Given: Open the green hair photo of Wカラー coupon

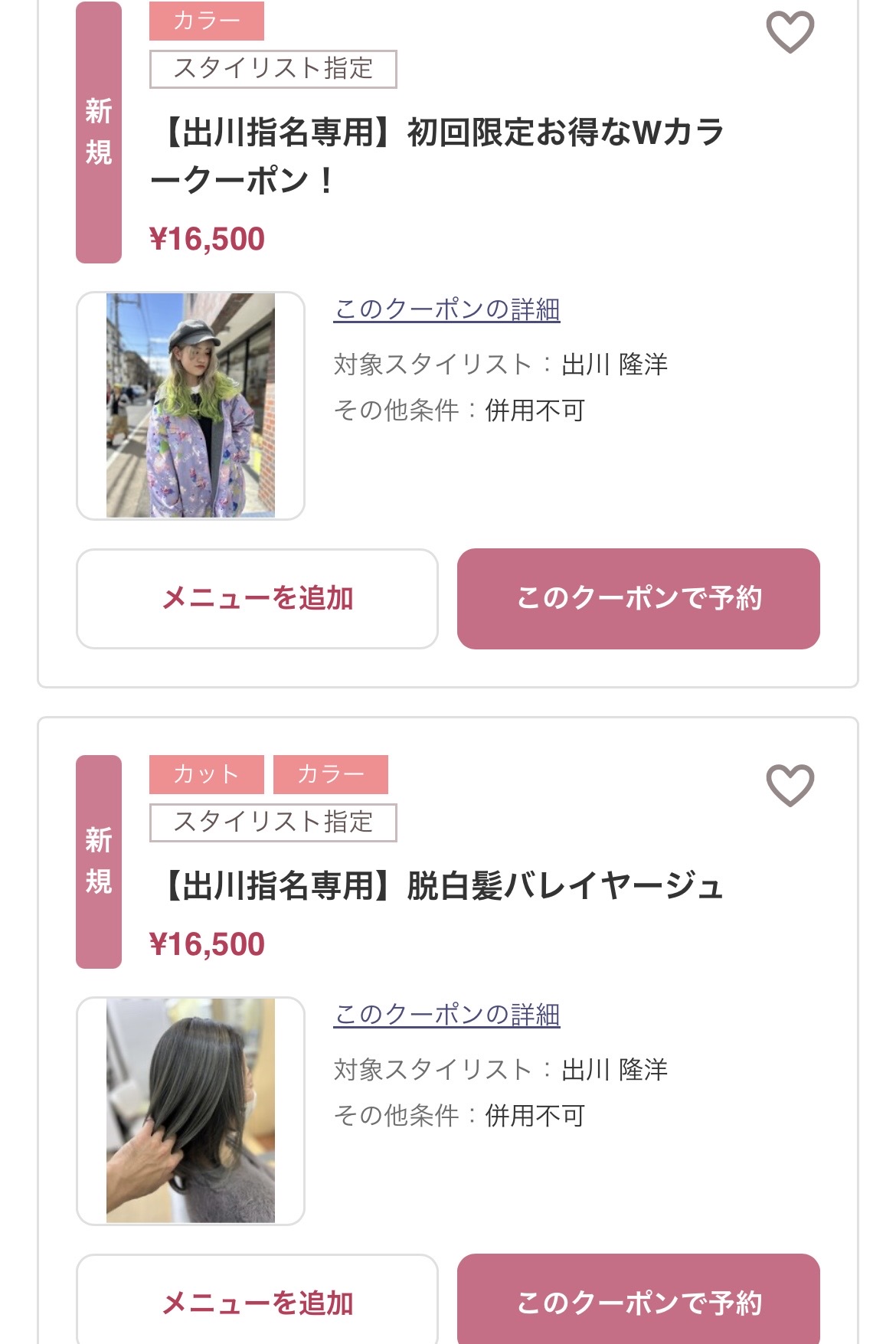Looking at the screenshot, I should tap(191, 406).
